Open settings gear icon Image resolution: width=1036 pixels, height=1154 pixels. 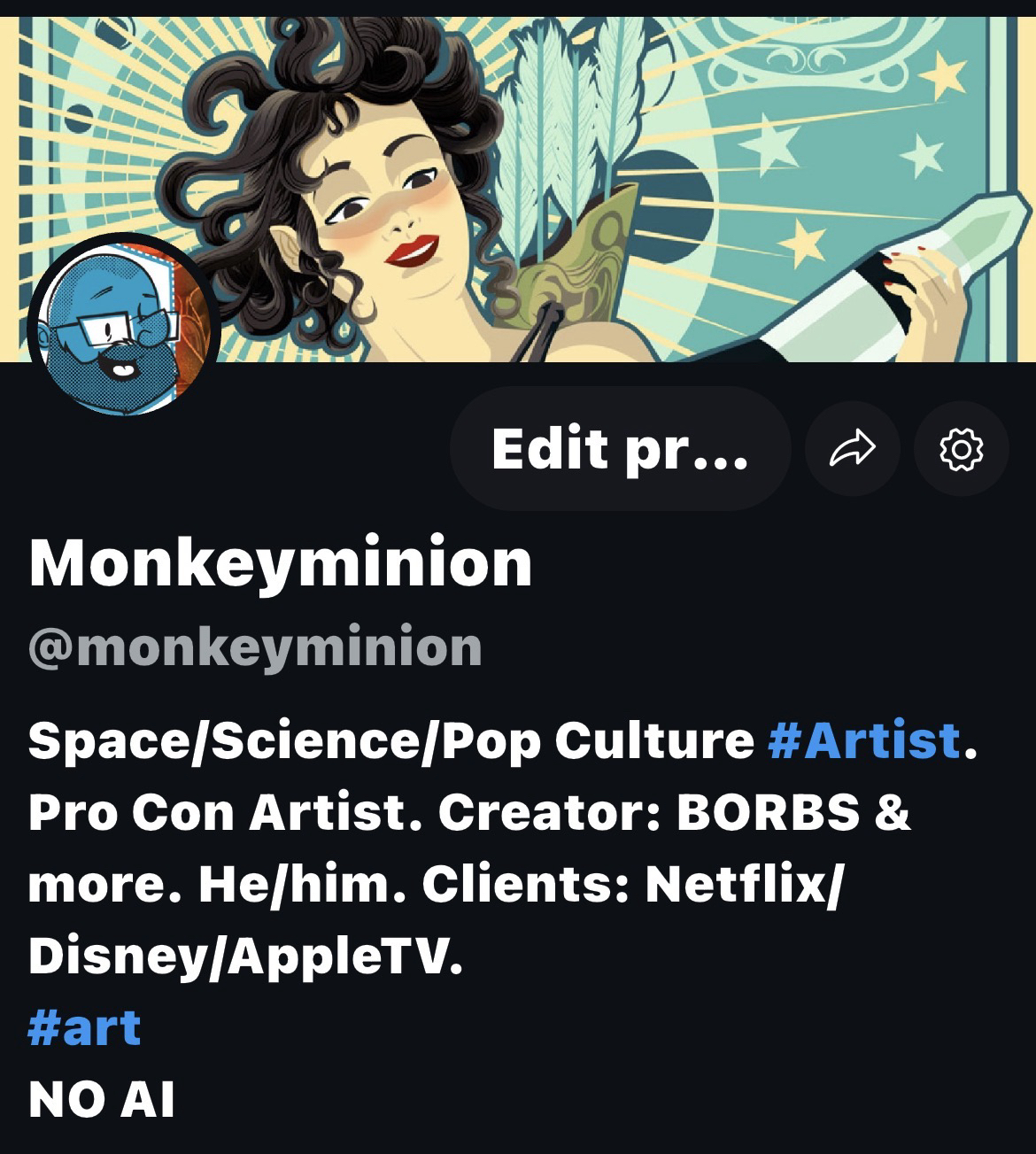[961, 449]
